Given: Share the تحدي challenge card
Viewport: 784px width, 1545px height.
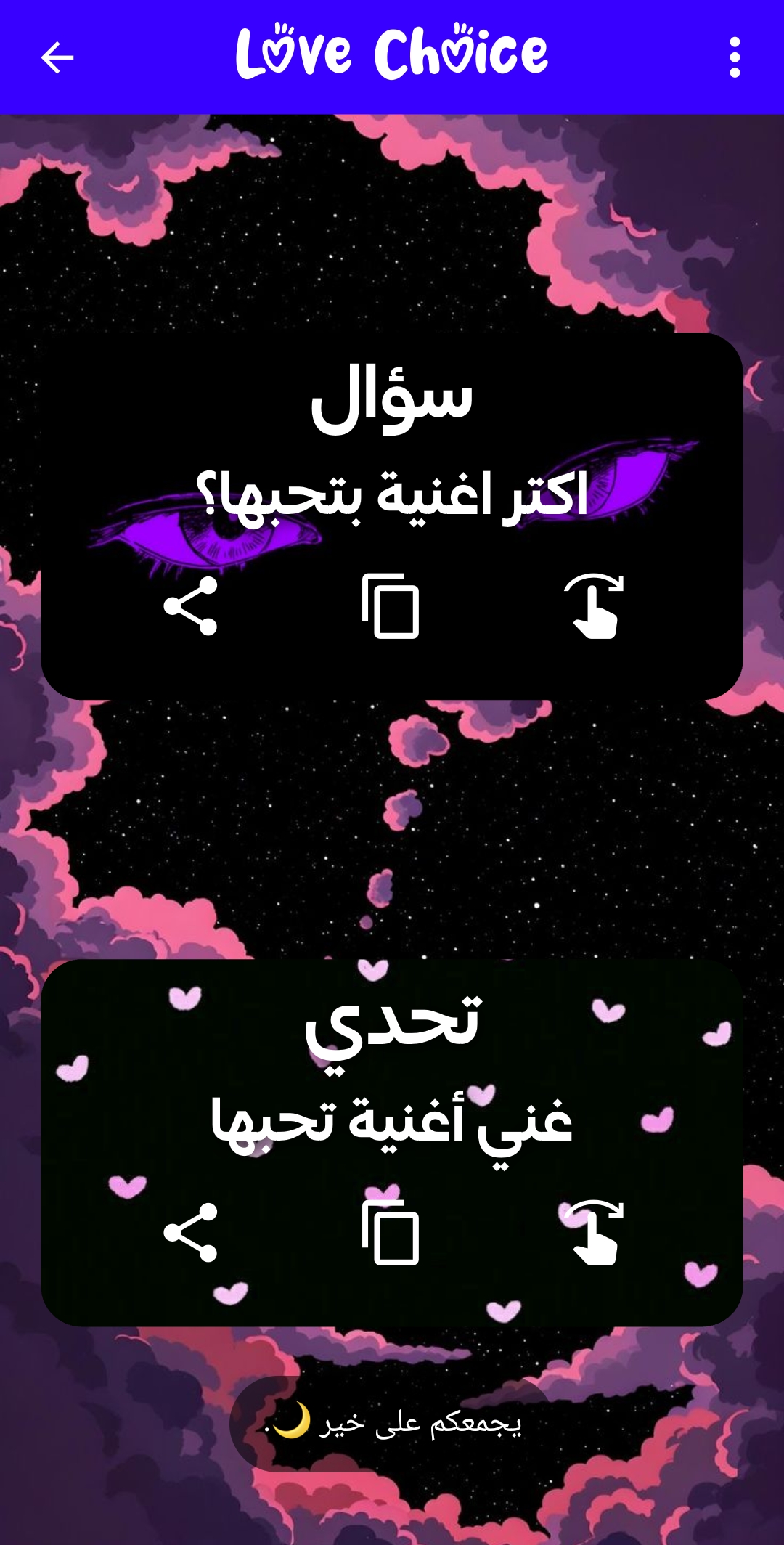Looking at the screenshot, I should click(191, 1233).
